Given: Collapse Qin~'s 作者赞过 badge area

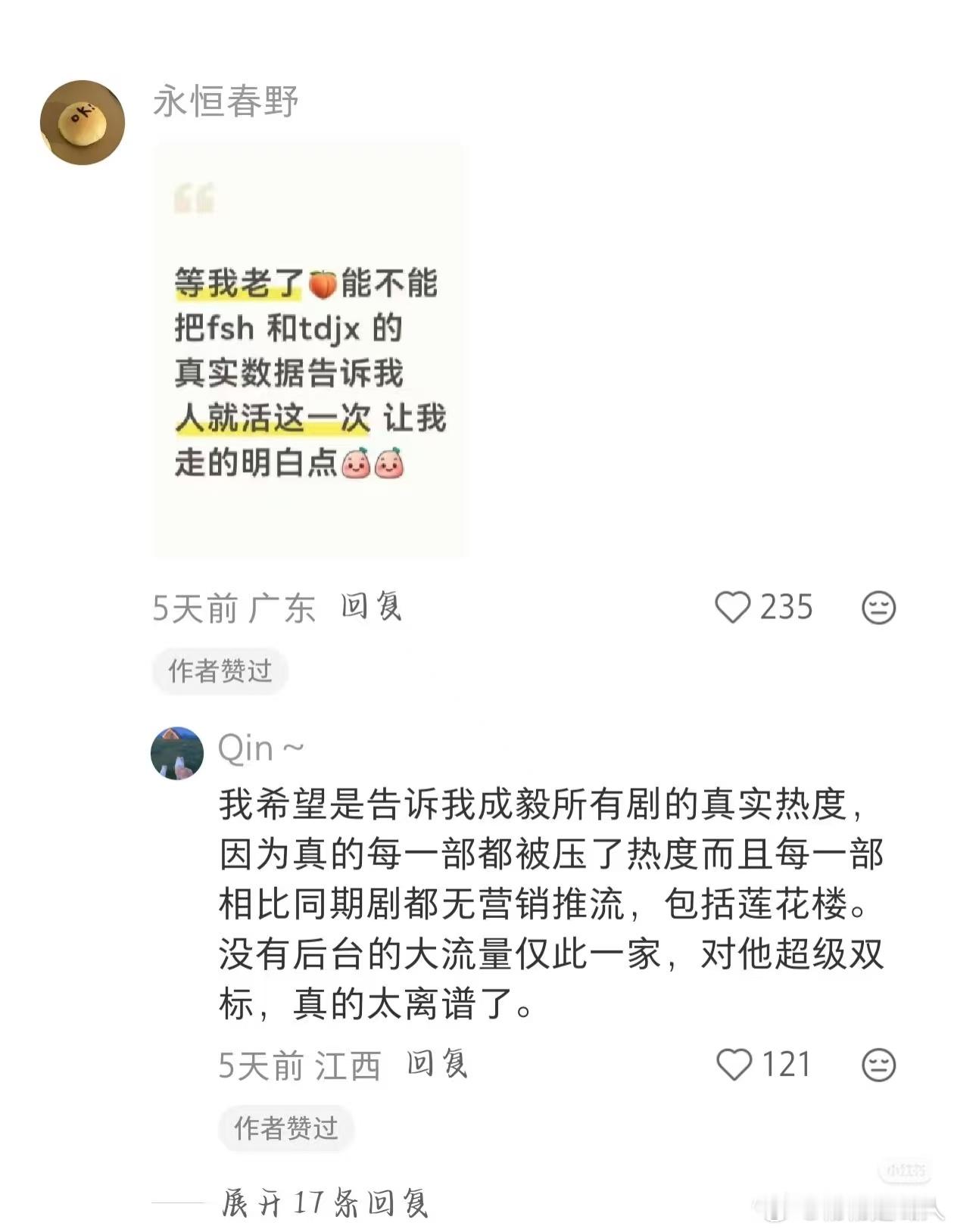Looking at the screenshot, I should (286, 1128).
